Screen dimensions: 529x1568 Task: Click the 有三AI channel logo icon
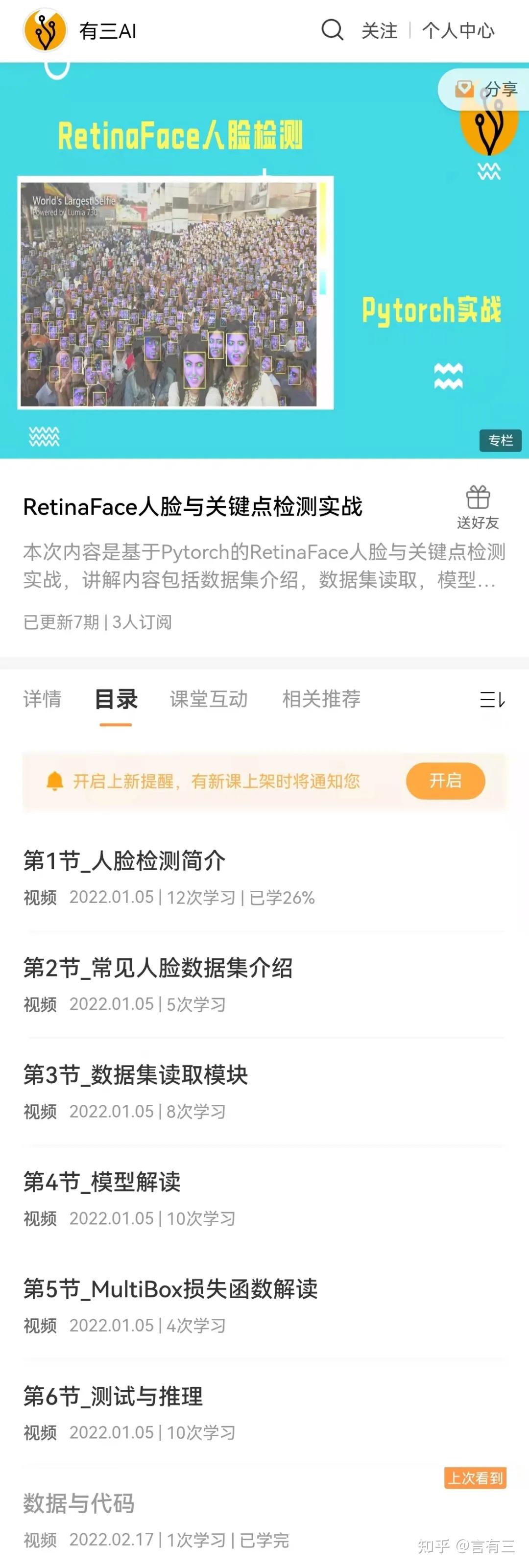pos(46,30)
